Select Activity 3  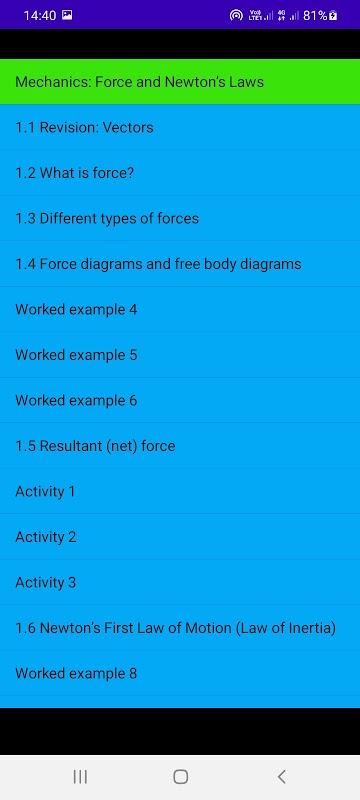pyautogui.click(x=180, y=582)
